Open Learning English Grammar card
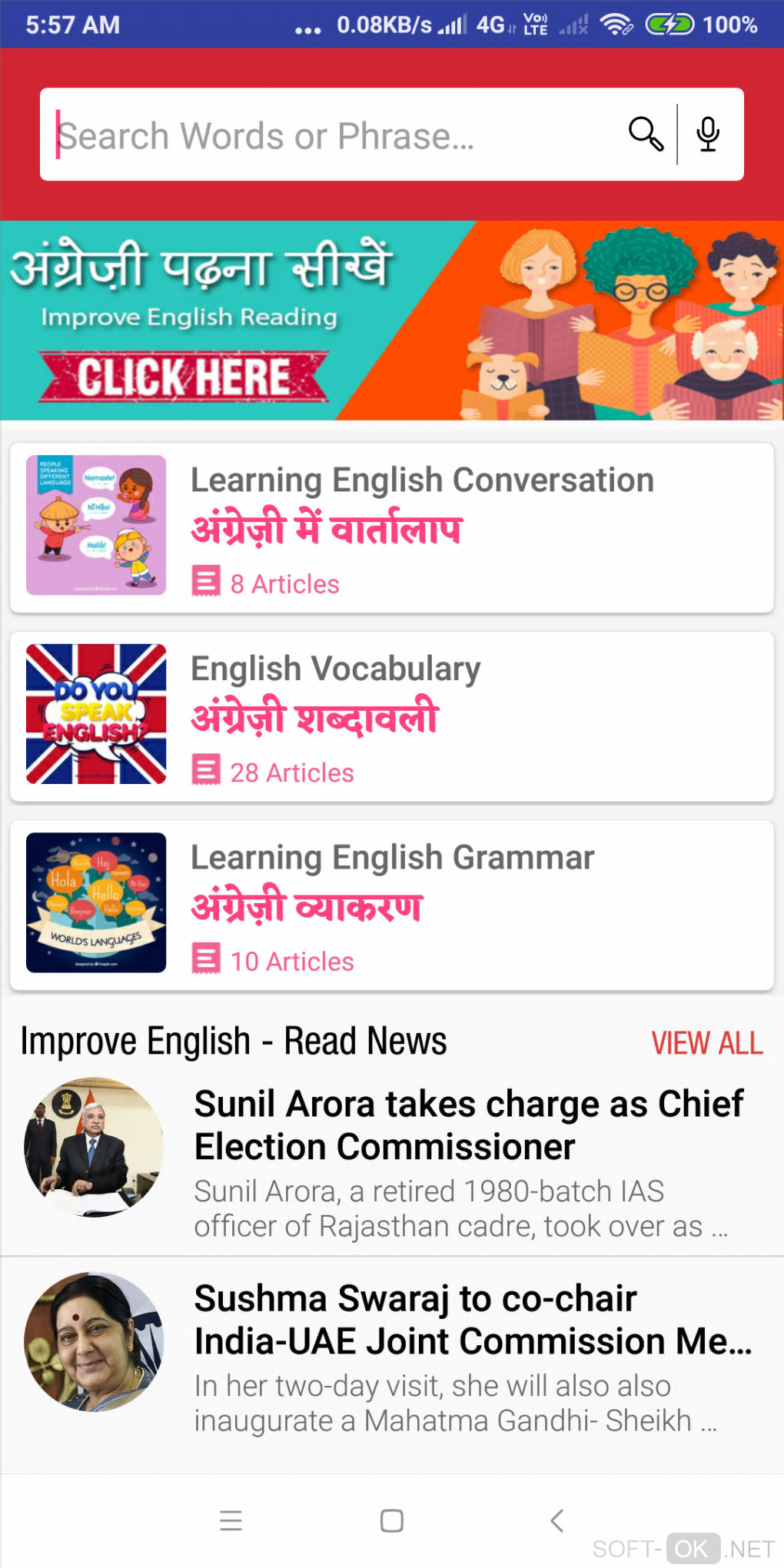The width and height of the screenshot is (784, 1568). pyautogui.click(x=391, y=905)
